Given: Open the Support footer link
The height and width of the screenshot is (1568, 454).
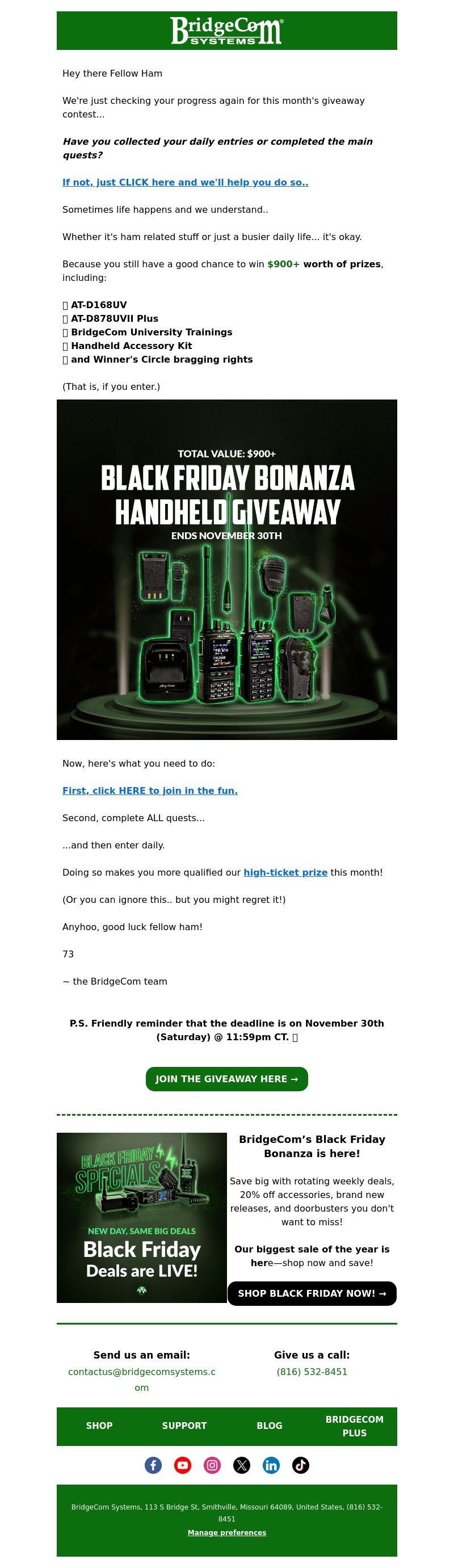Looking at the screenshot, I should pos(184,1426).
